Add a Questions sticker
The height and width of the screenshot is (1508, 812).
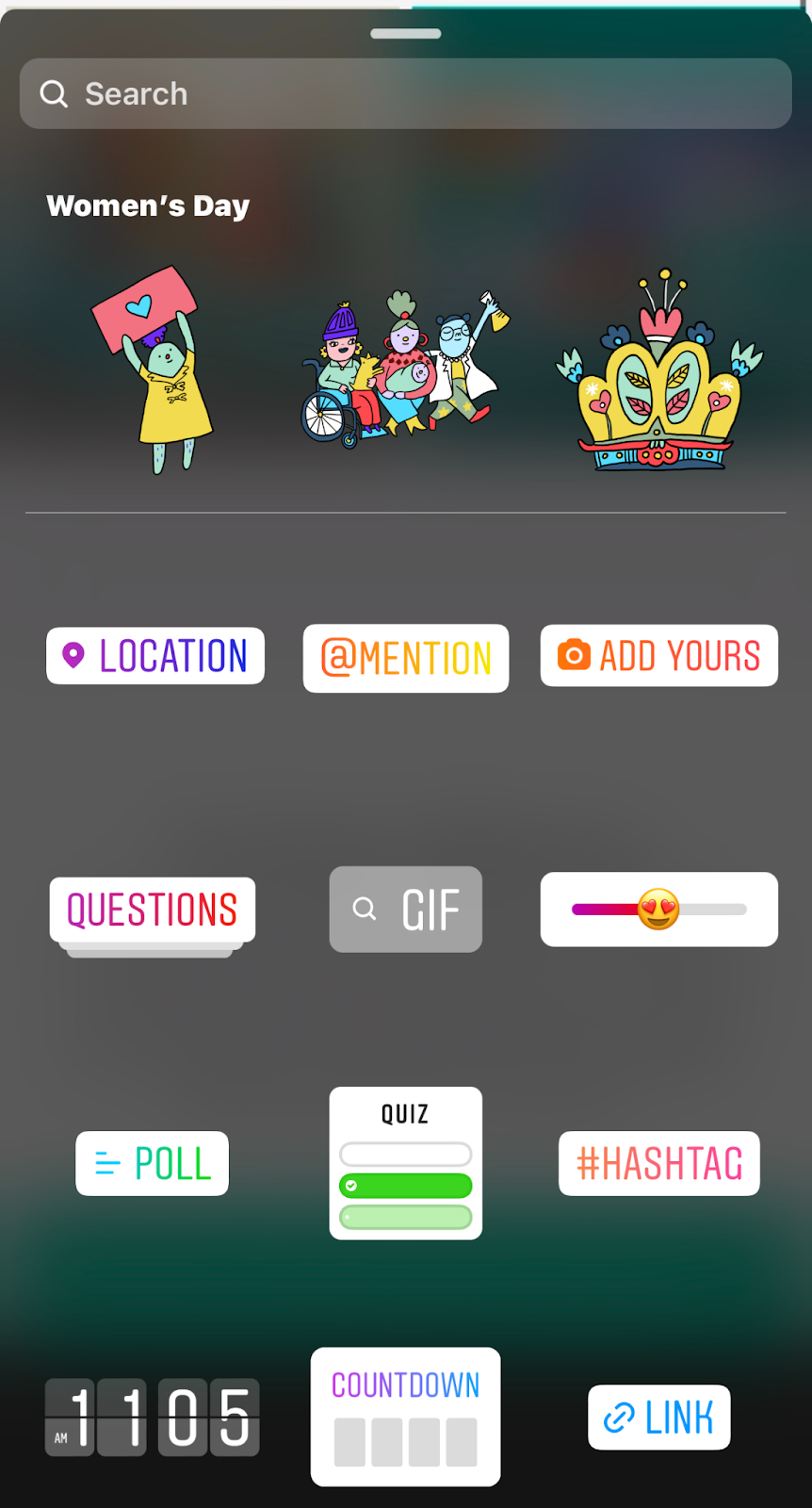click(x=153, y=910)
